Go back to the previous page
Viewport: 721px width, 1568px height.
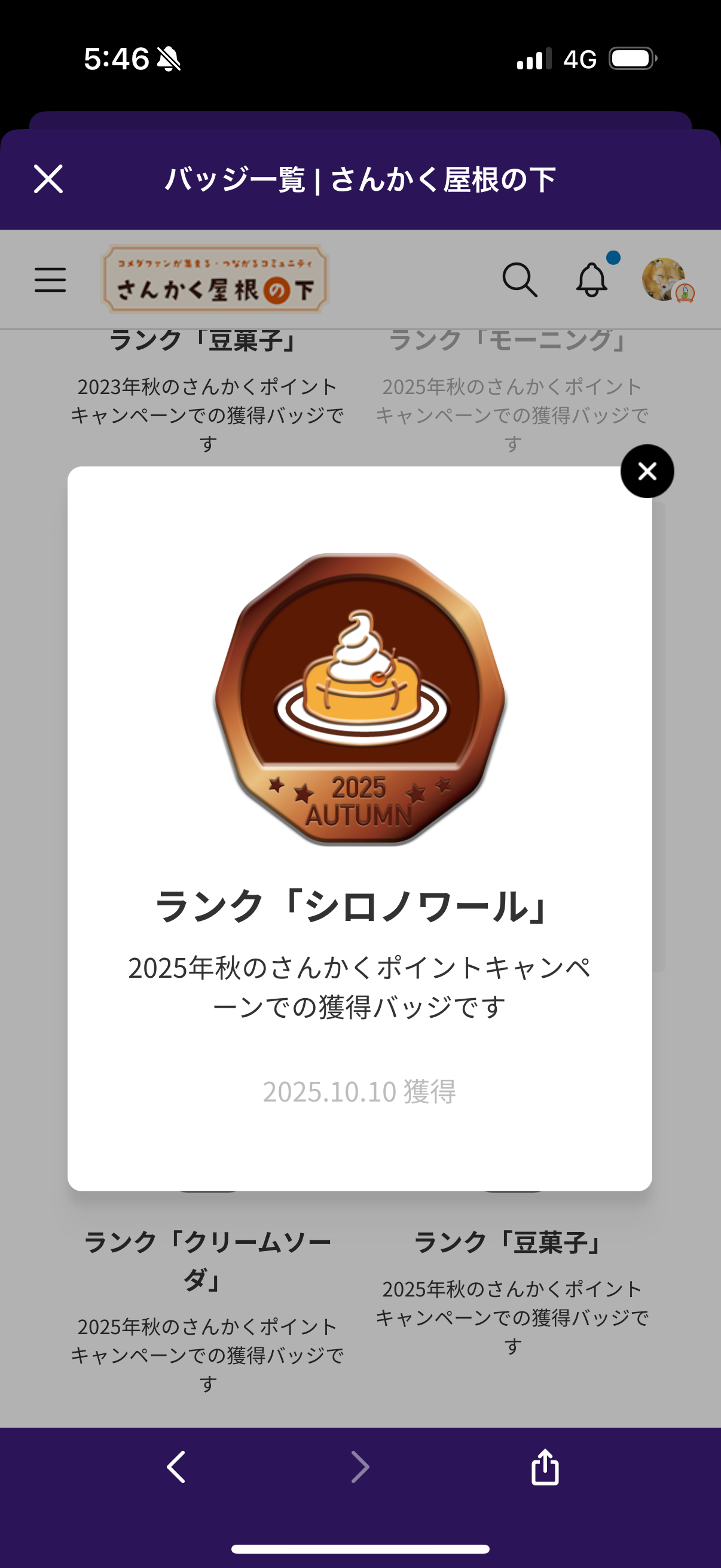176,1467
